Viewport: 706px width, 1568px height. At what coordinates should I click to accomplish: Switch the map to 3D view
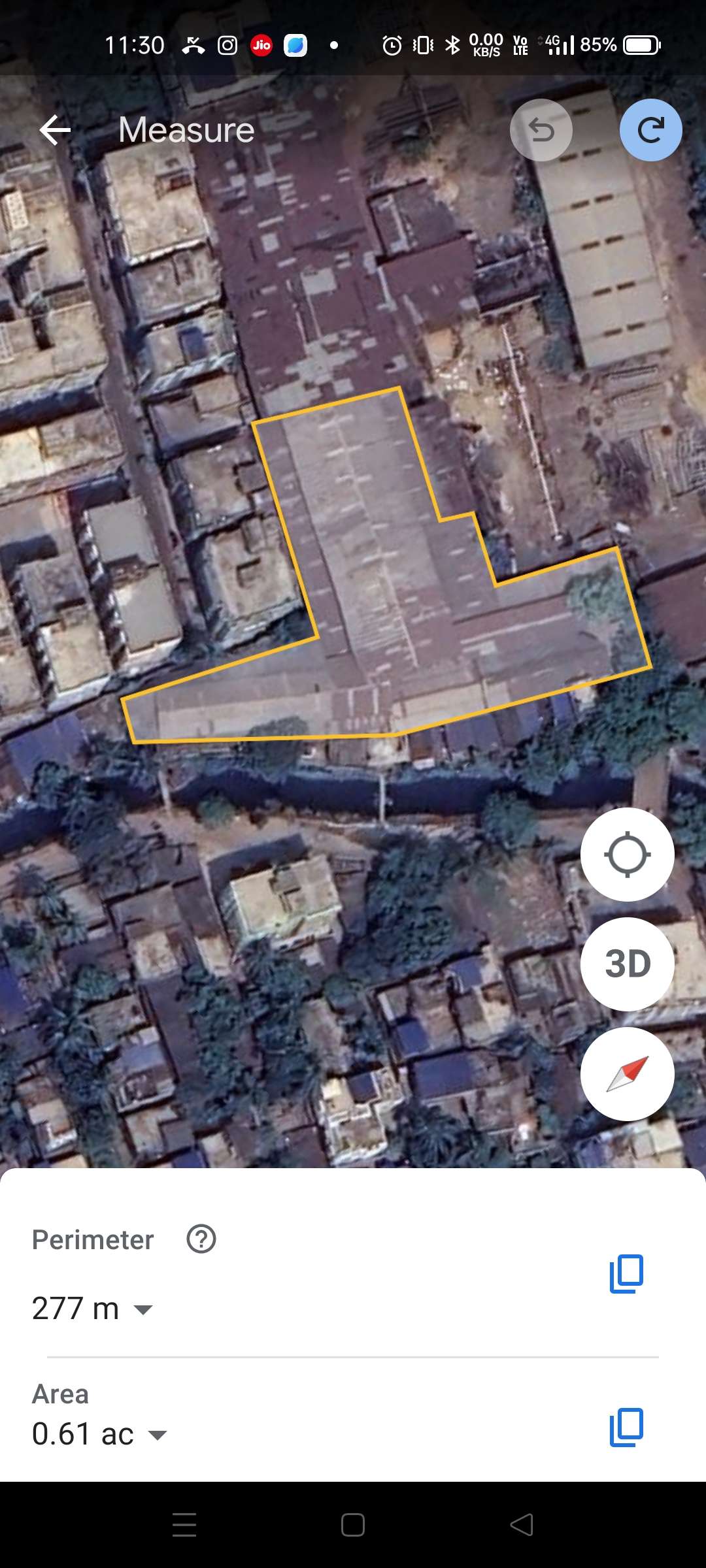[x=627, y=964]
